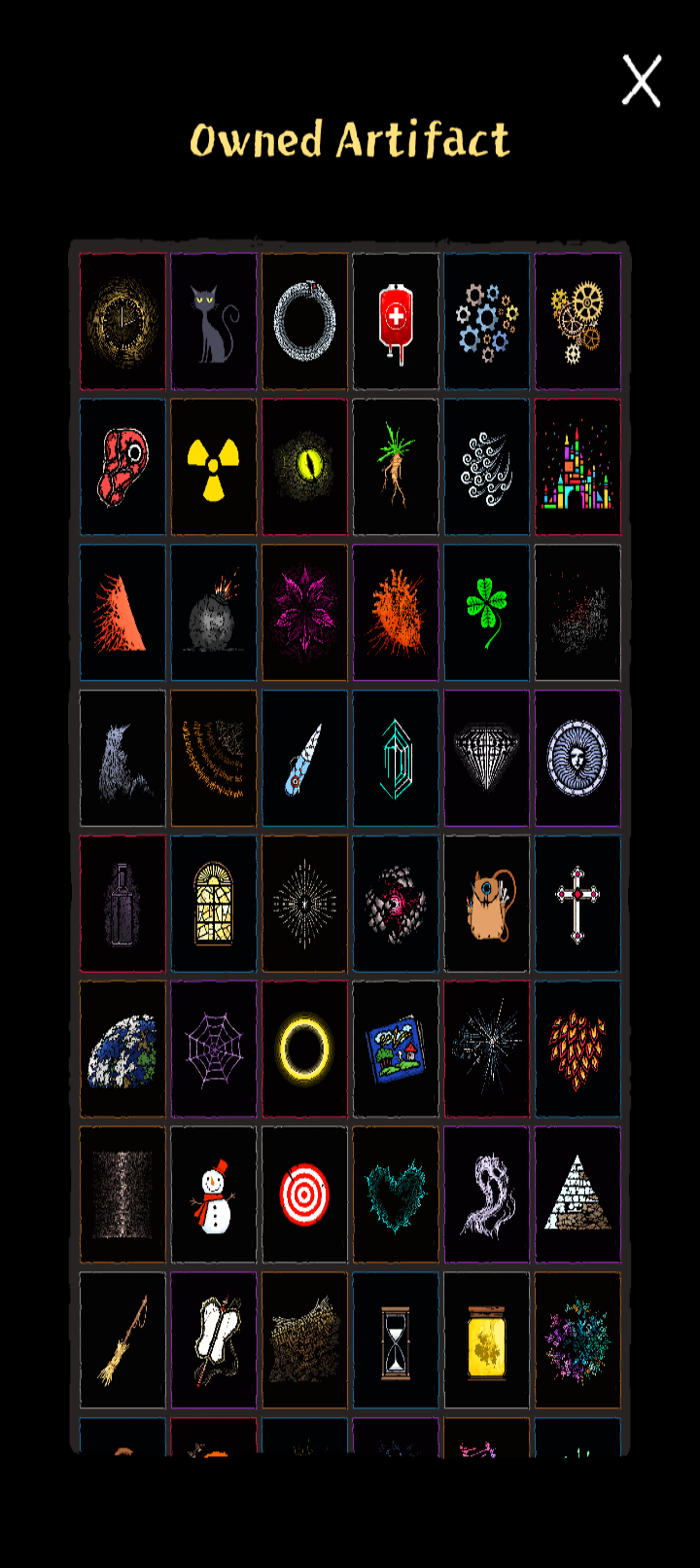700x1568 pixels.
Task: Select the hourglass artifact
Action: click(x=396, y=1340)
